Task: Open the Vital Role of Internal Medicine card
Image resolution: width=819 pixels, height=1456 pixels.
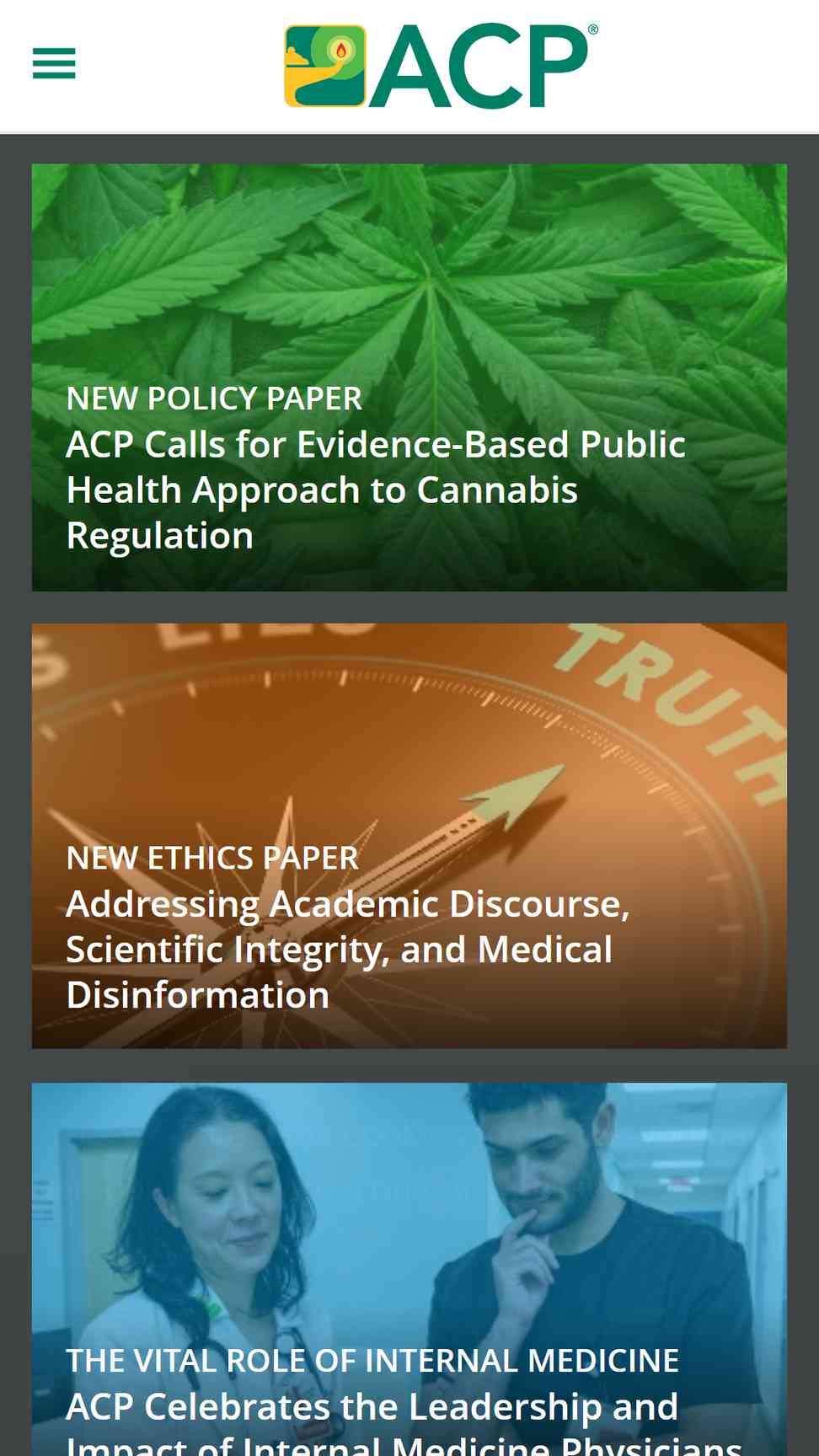Action: (x=409, y=1269)
